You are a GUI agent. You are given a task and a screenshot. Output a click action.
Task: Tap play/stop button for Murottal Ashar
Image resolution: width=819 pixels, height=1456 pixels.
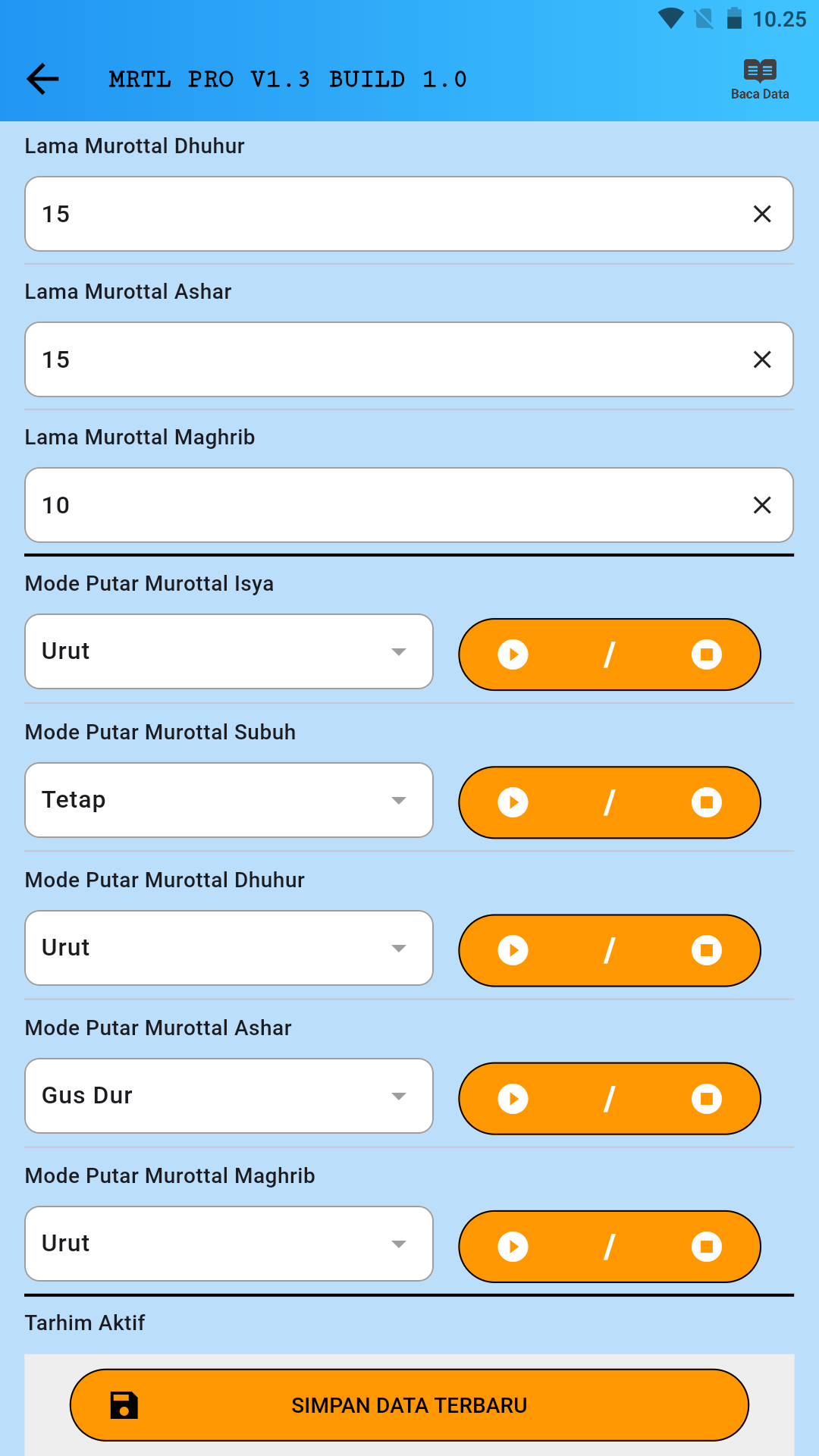pyautogui.click(x=610, y=1099)
